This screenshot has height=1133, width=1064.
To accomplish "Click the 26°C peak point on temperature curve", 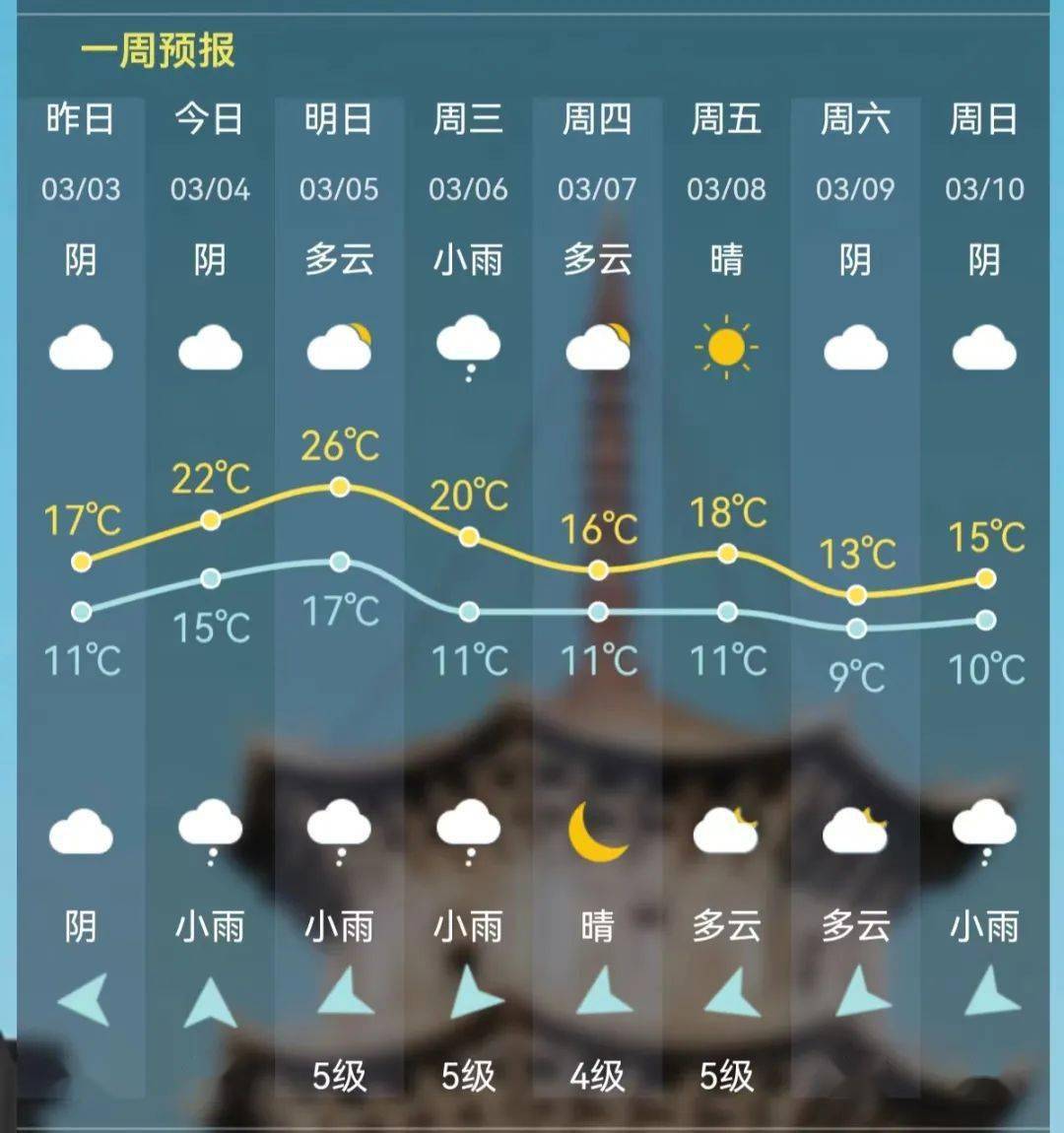I will click(x=339, y=485).
